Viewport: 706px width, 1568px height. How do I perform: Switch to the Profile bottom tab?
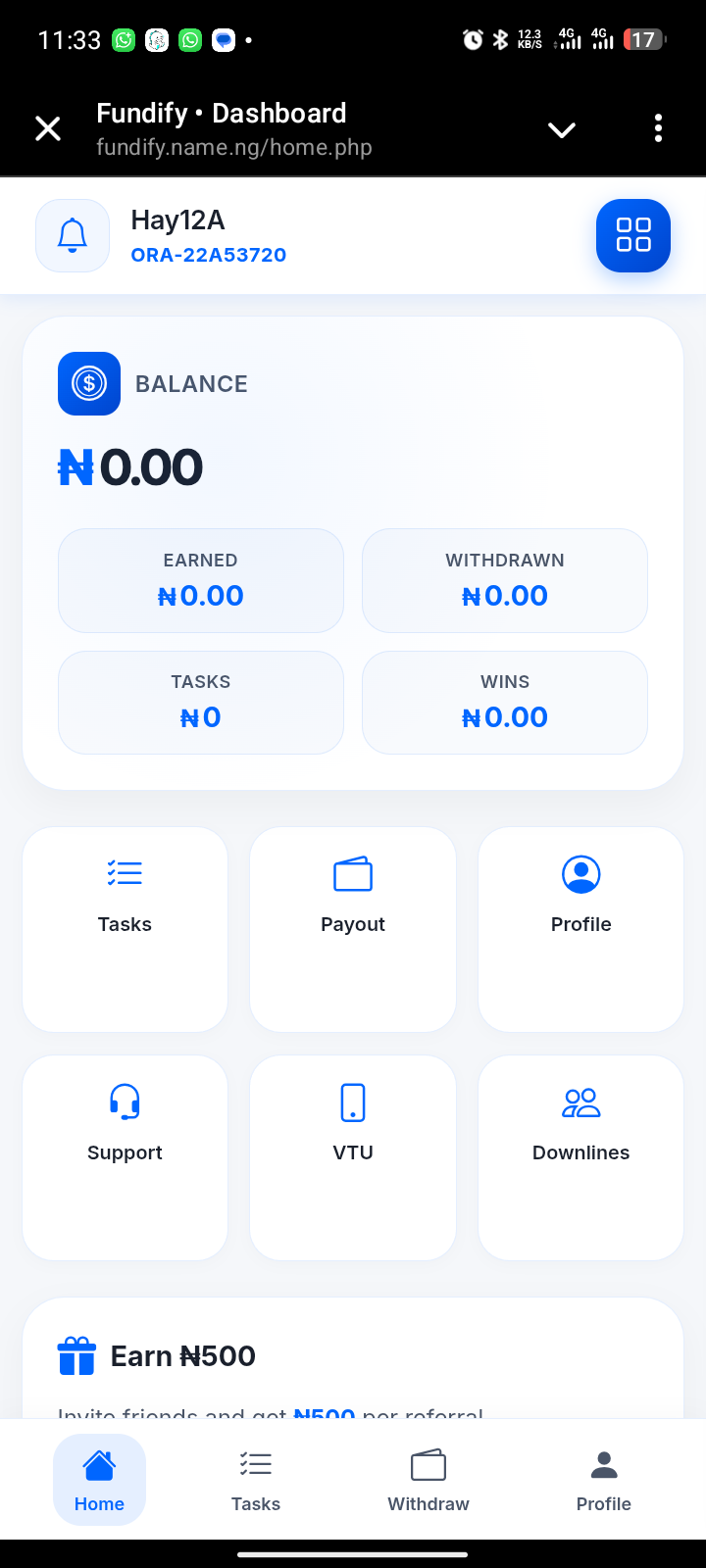(604, 1480)
